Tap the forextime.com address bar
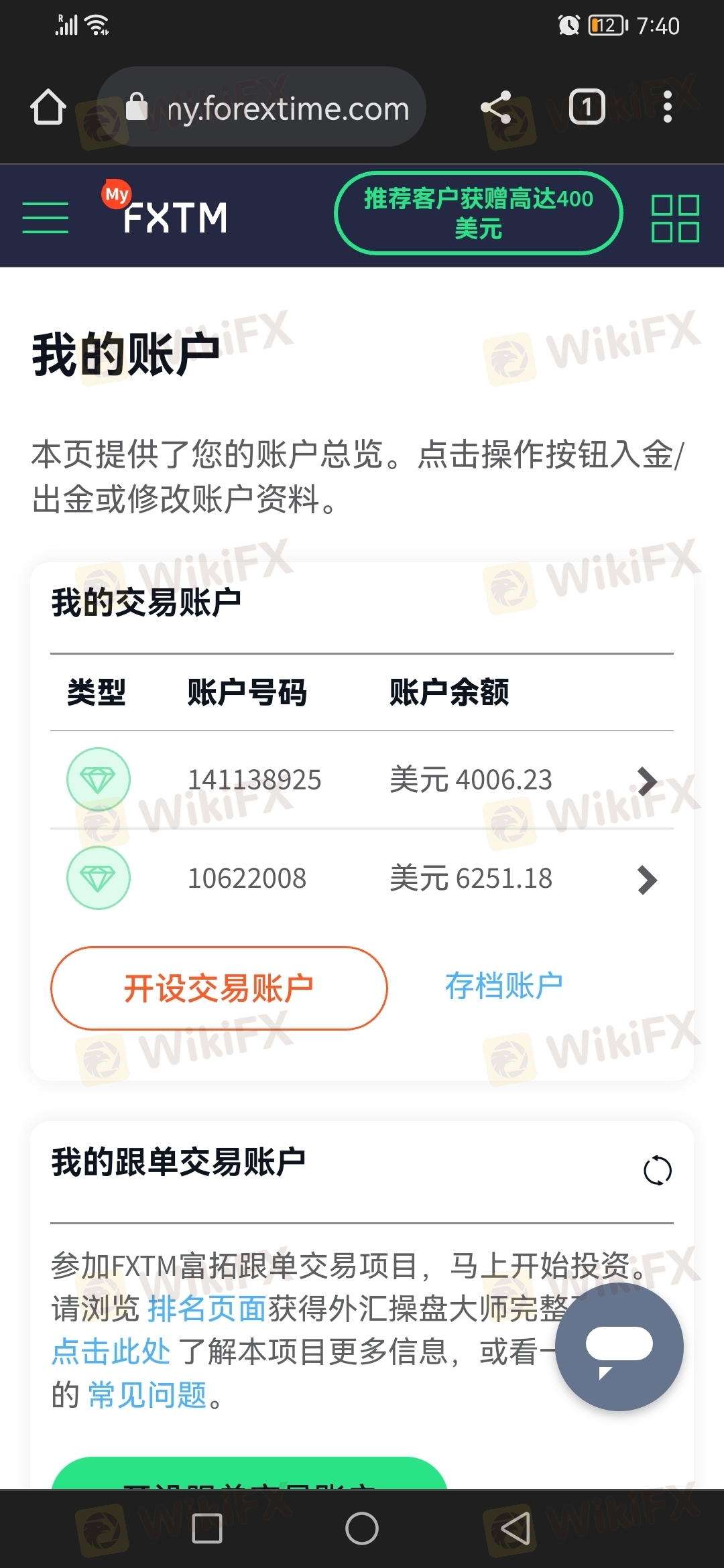 tap(261, 107)
